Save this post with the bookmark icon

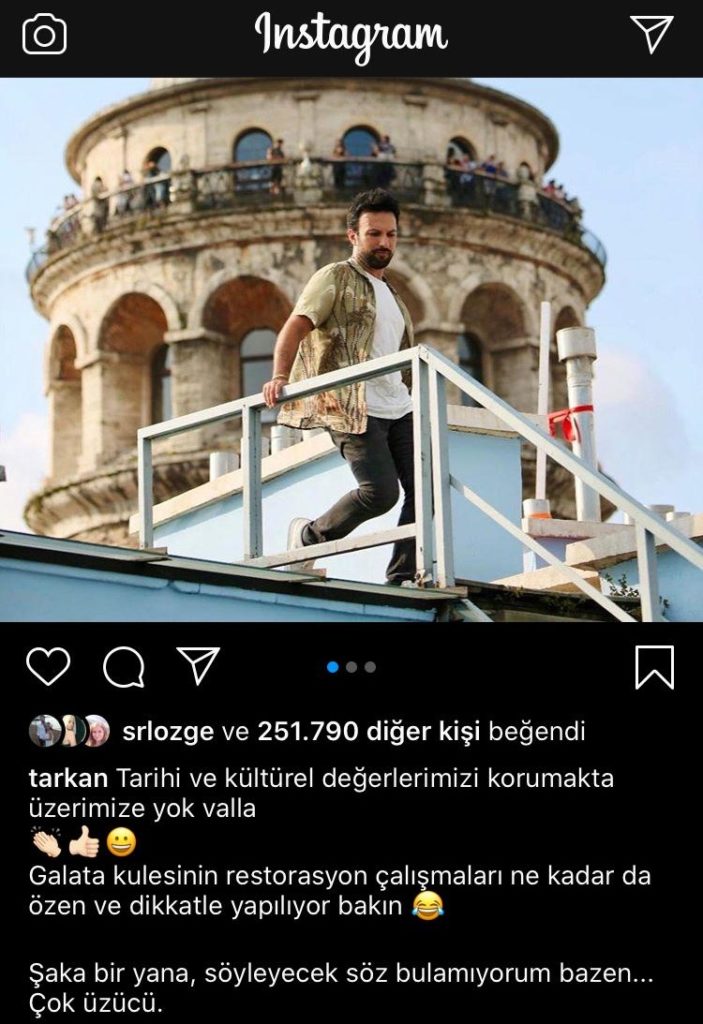[x=654, y=667]
